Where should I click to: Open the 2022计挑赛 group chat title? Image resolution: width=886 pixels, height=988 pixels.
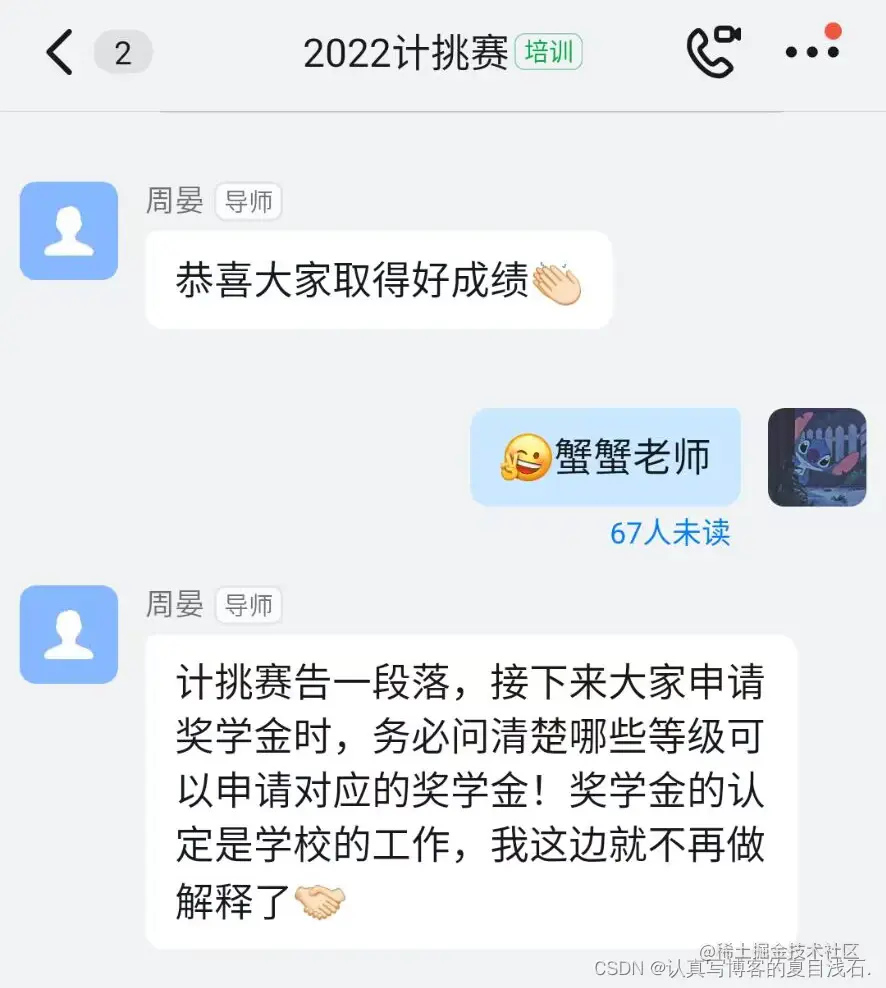click(x=406, y=53)
